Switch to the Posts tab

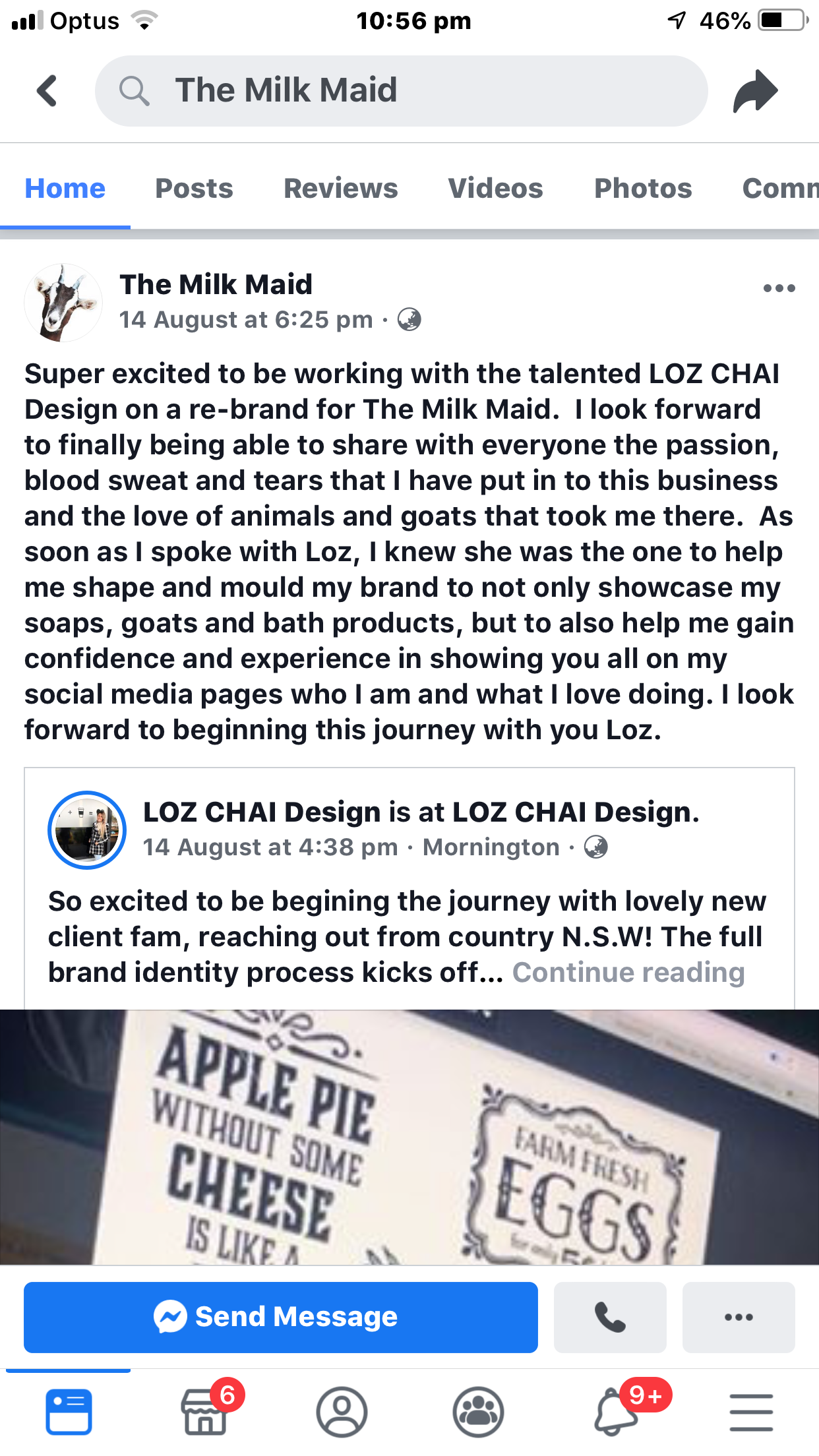194,189
